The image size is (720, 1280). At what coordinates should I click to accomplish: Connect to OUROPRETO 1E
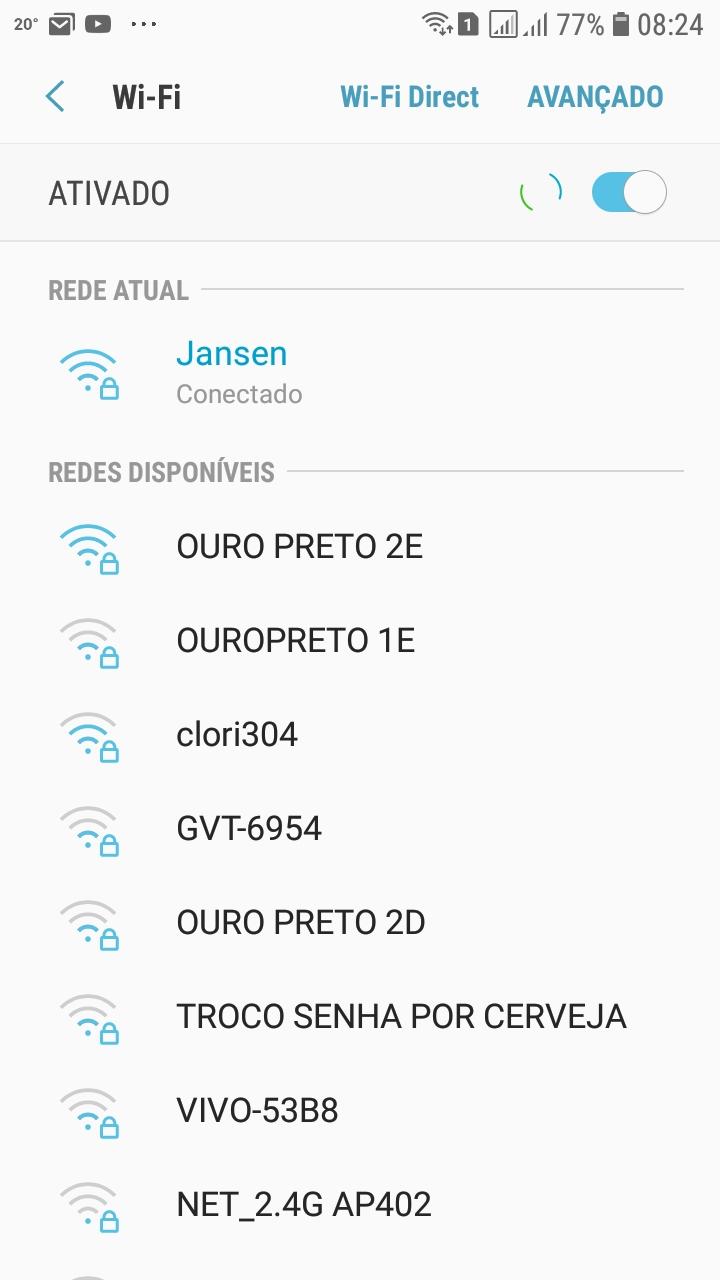pyautogui.click(x=360, y=641)
